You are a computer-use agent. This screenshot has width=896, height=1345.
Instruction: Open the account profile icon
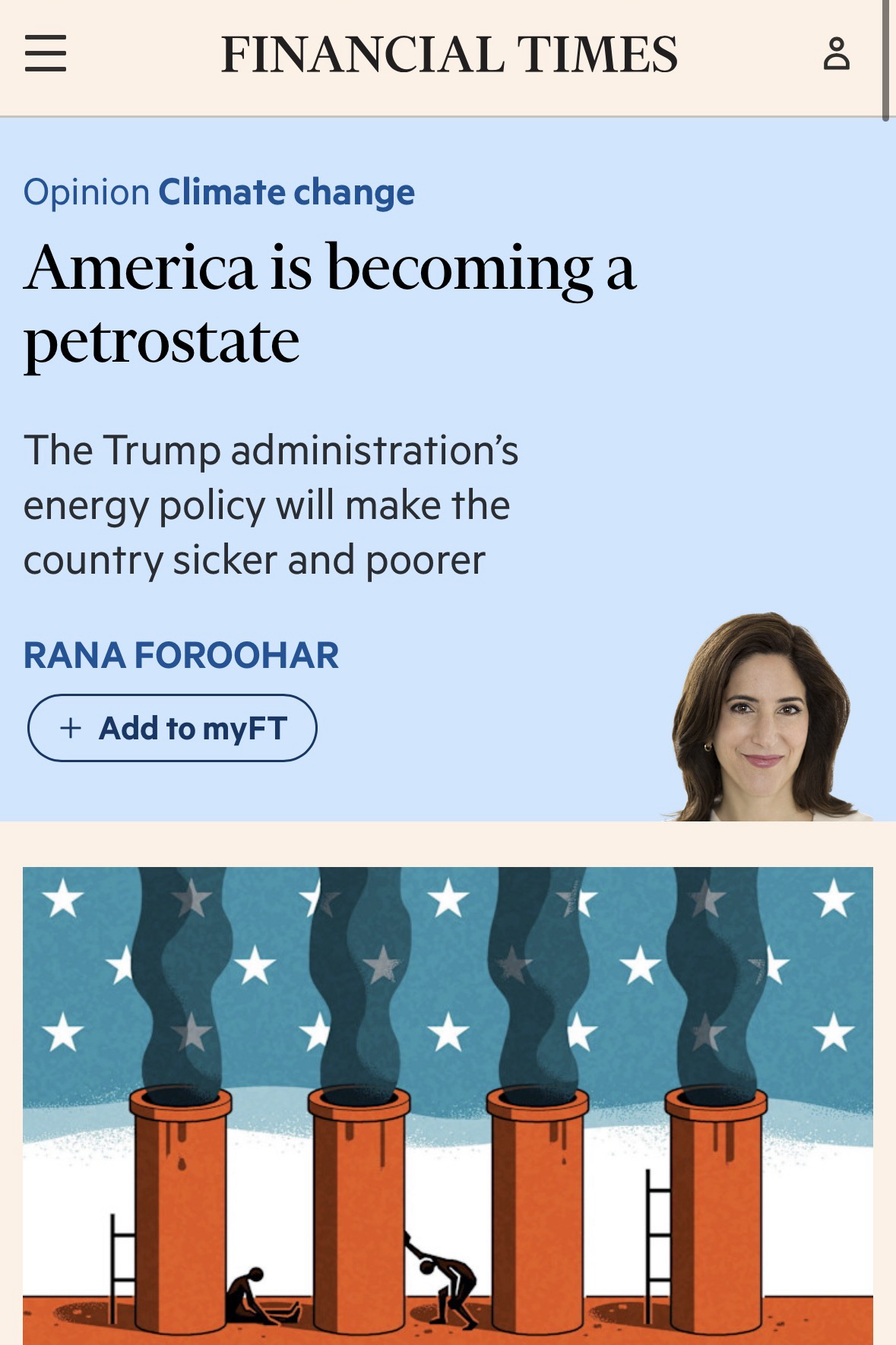836,54
